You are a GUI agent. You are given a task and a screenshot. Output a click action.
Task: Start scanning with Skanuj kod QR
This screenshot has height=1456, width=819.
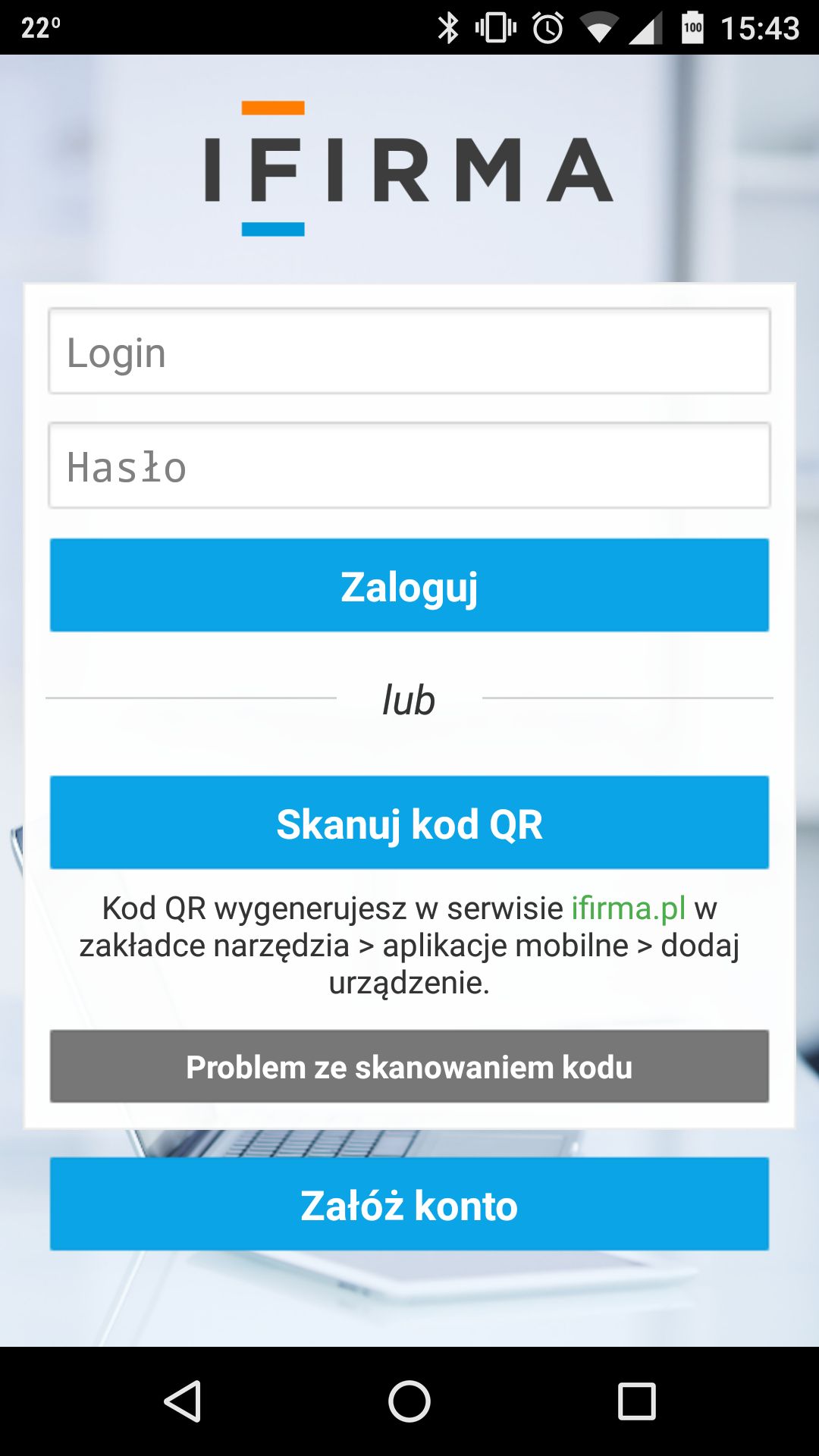click(x=409, y=823)
